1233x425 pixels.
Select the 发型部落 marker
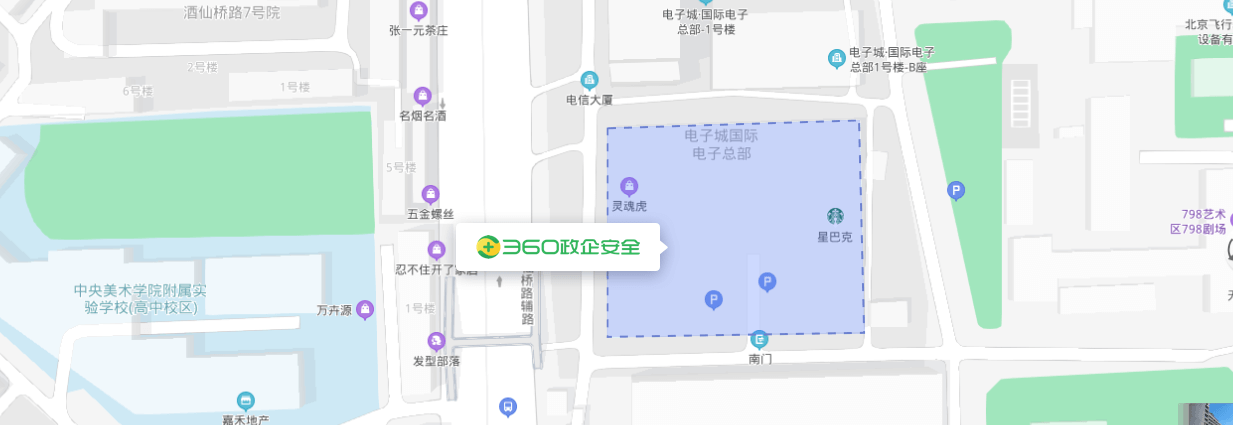click(436, 341)
